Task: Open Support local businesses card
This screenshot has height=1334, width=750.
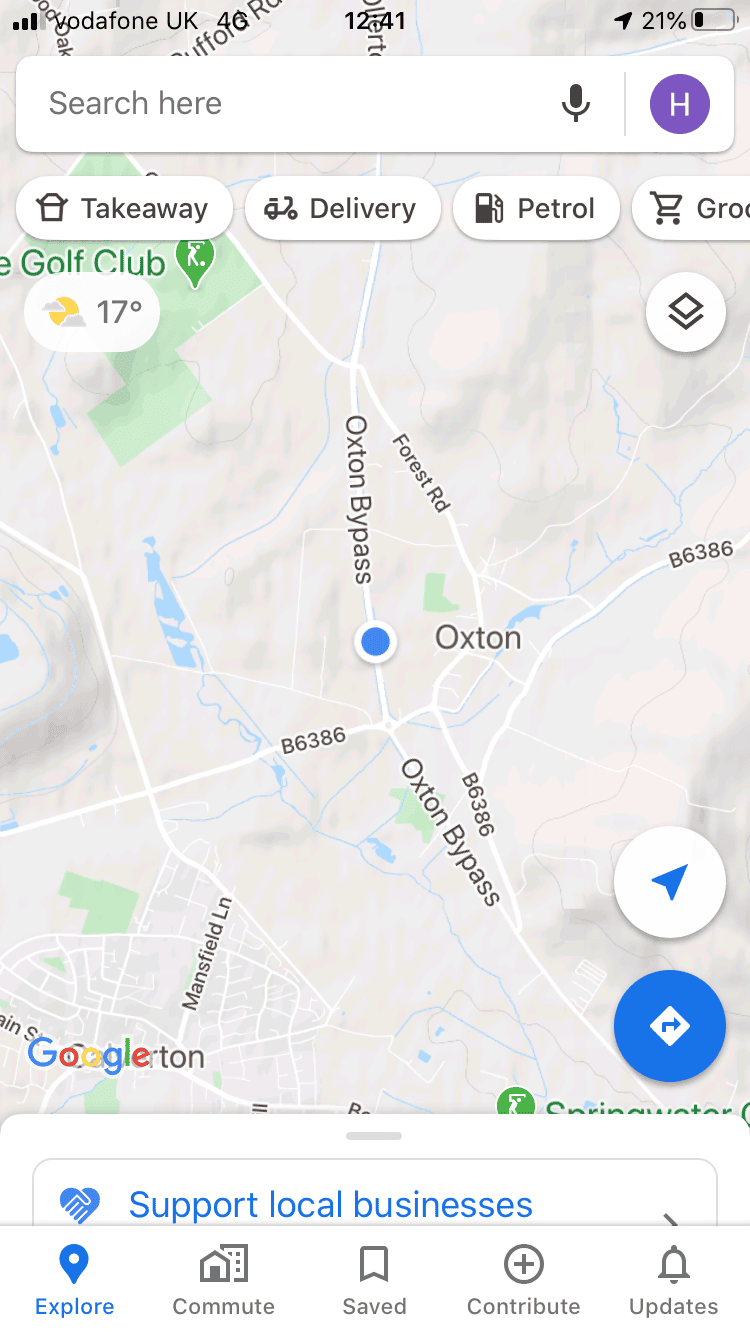Action: click(x=375, y=1196)
